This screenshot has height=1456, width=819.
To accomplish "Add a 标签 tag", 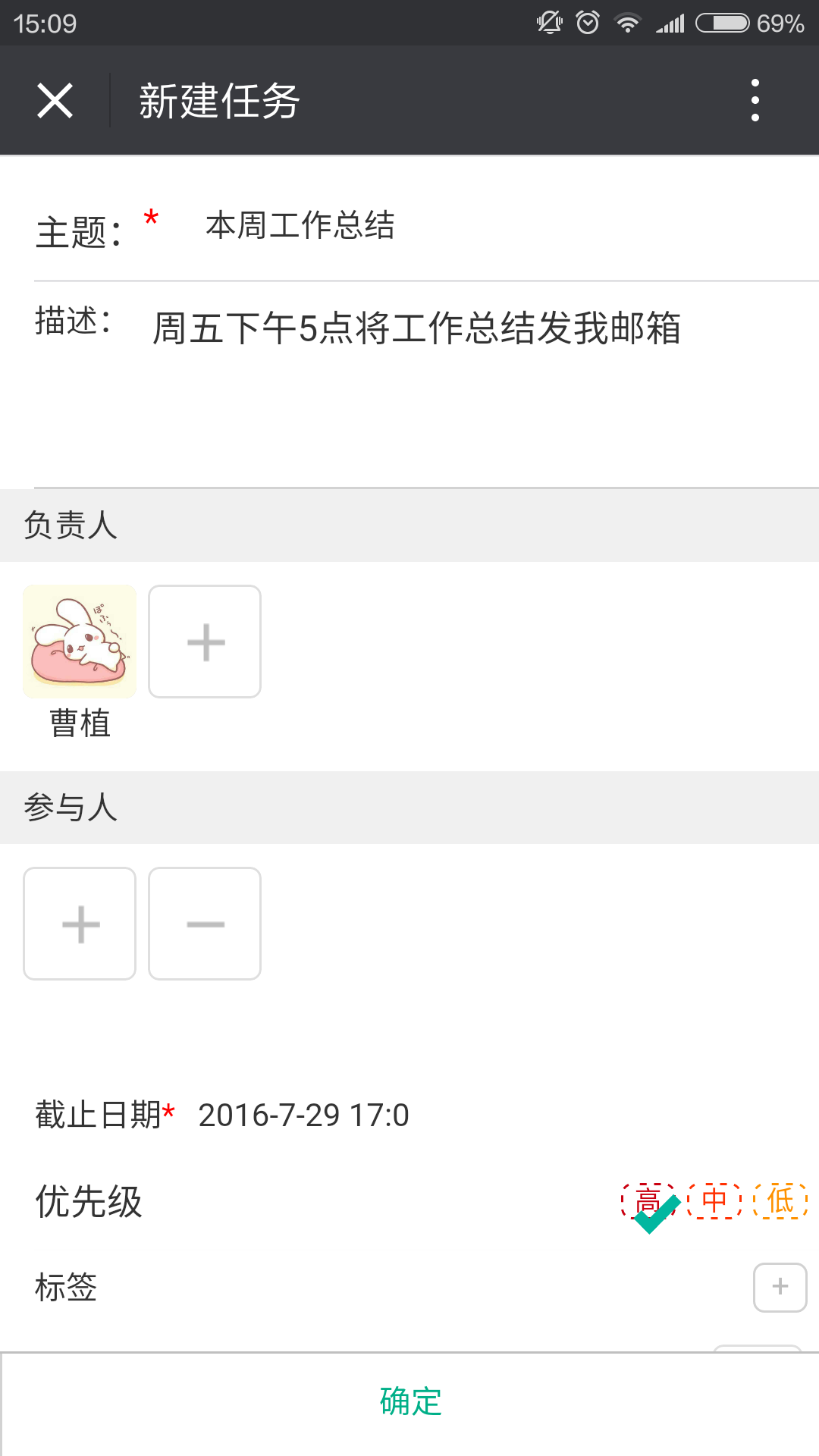I will [780, 1287].
